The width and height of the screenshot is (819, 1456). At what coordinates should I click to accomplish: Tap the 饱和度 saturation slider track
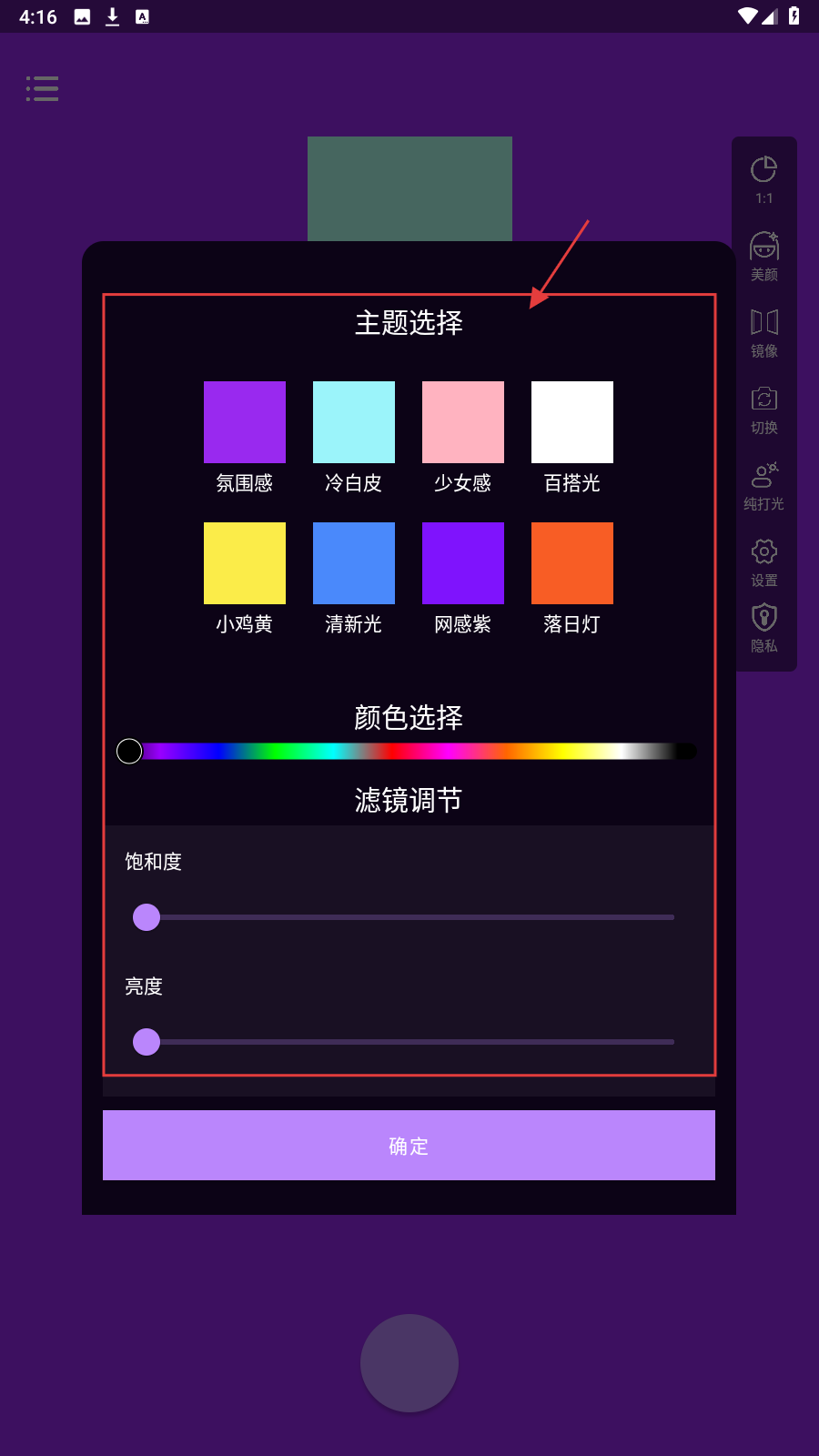pos(409,917)
